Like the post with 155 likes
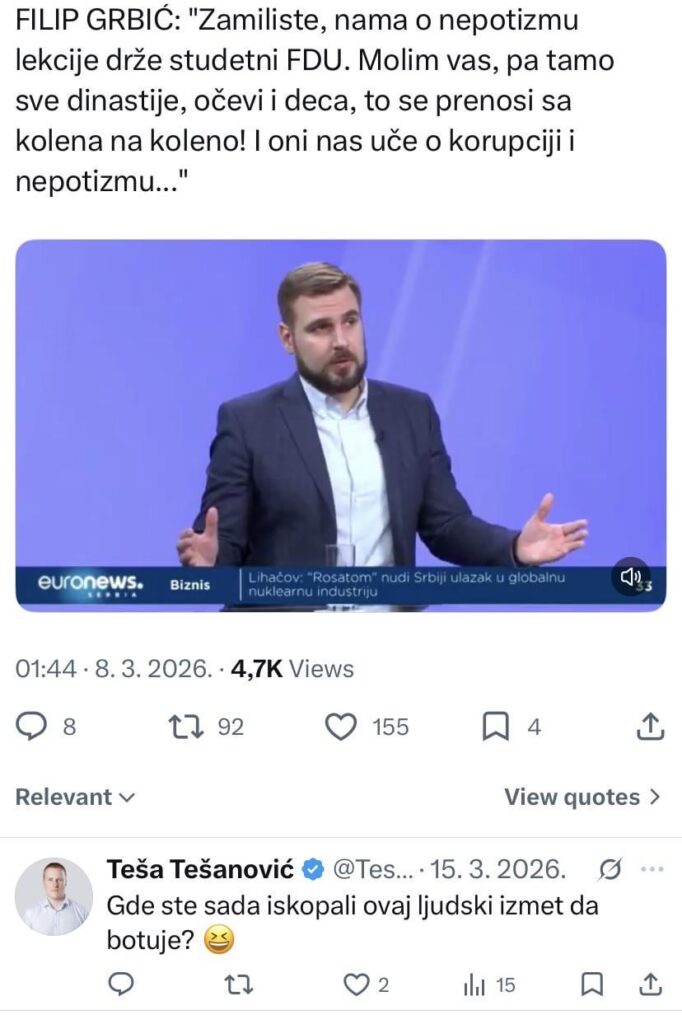 click(342, 727)
